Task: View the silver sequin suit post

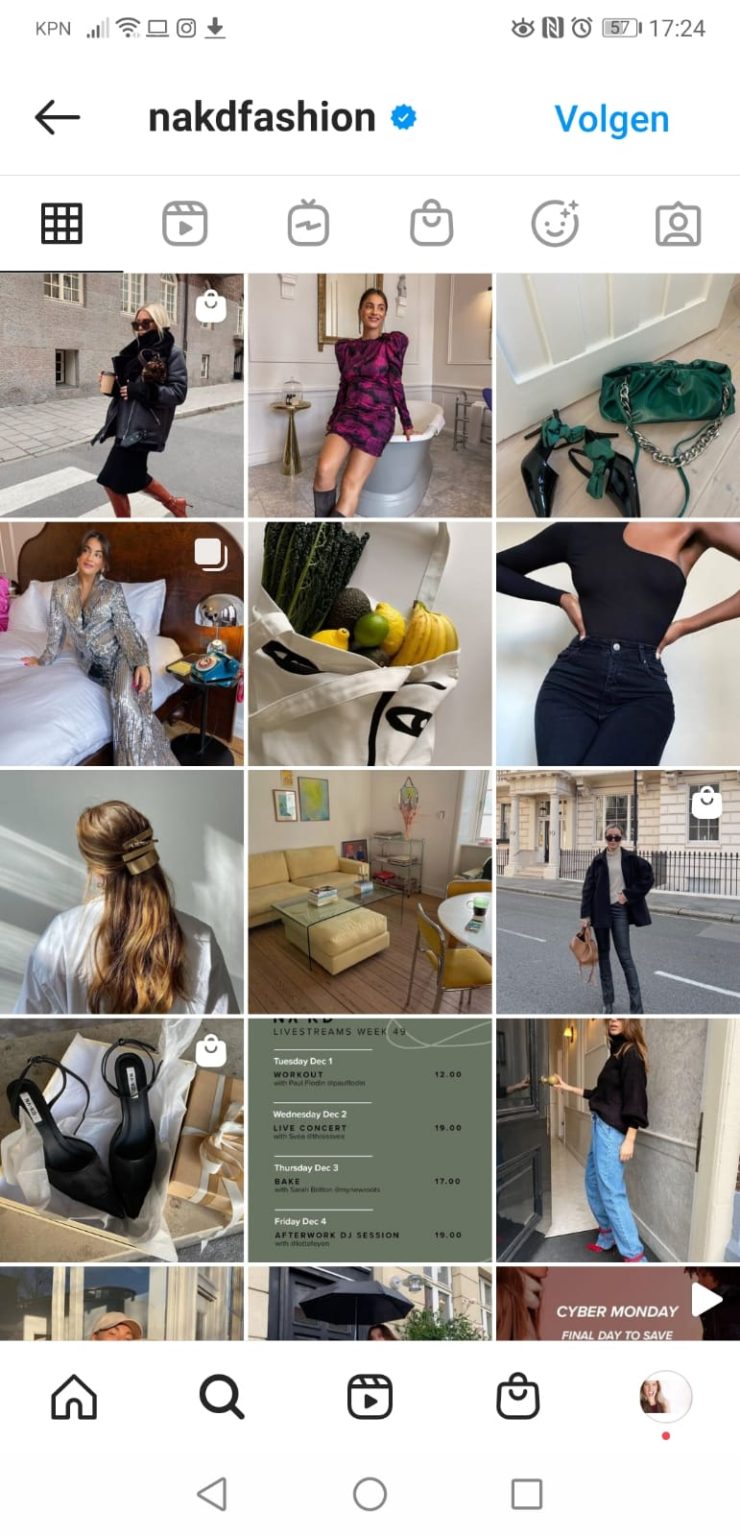Action: 121,643
